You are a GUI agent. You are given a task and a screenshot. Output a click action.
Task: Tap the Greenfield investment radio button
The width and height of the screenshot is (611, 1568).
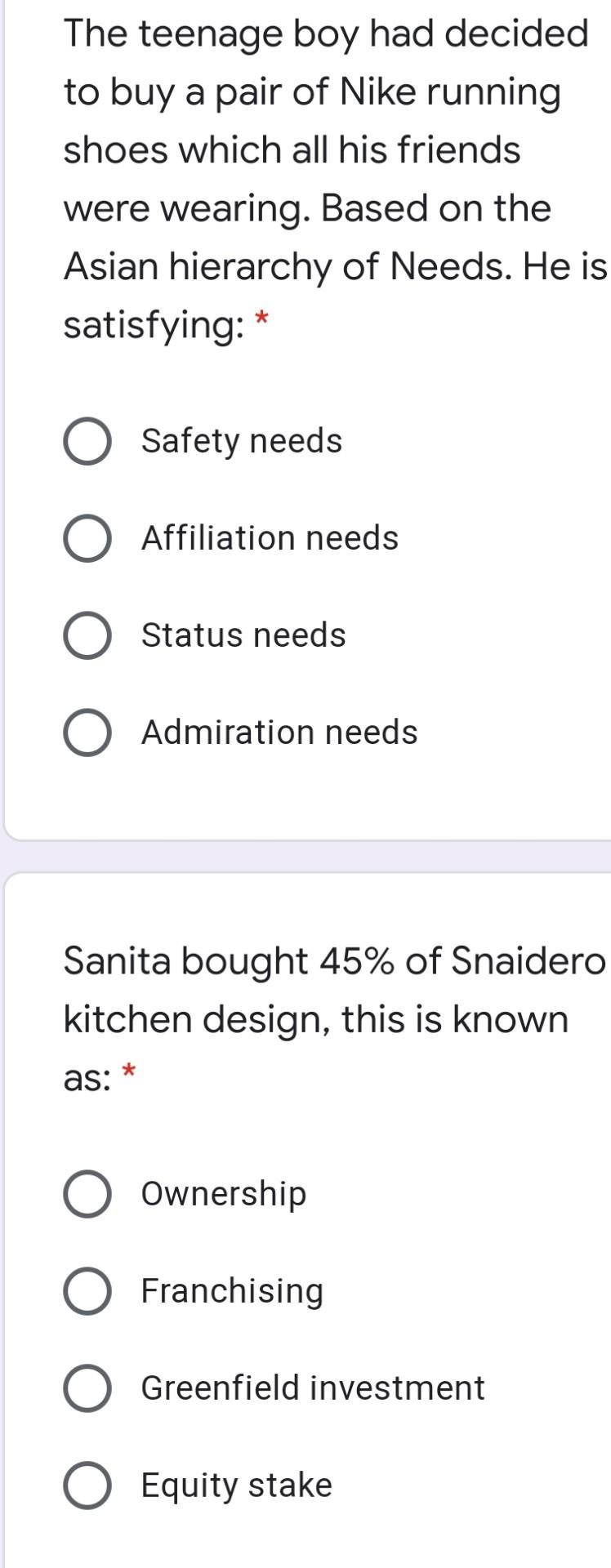pyautogui.click(x=87, y=1389)
